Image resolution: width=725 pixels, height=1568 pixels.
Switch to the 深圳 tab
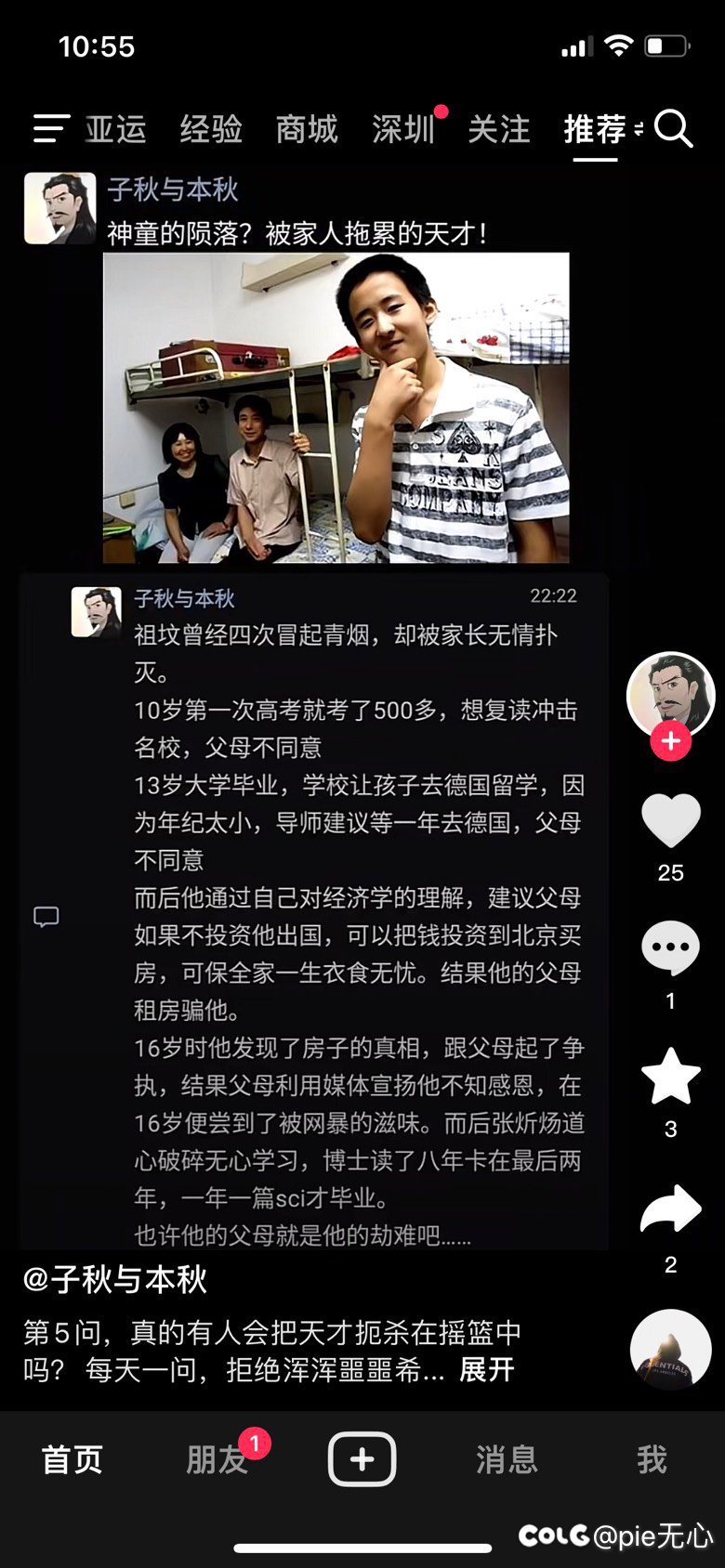coord(403,129)
